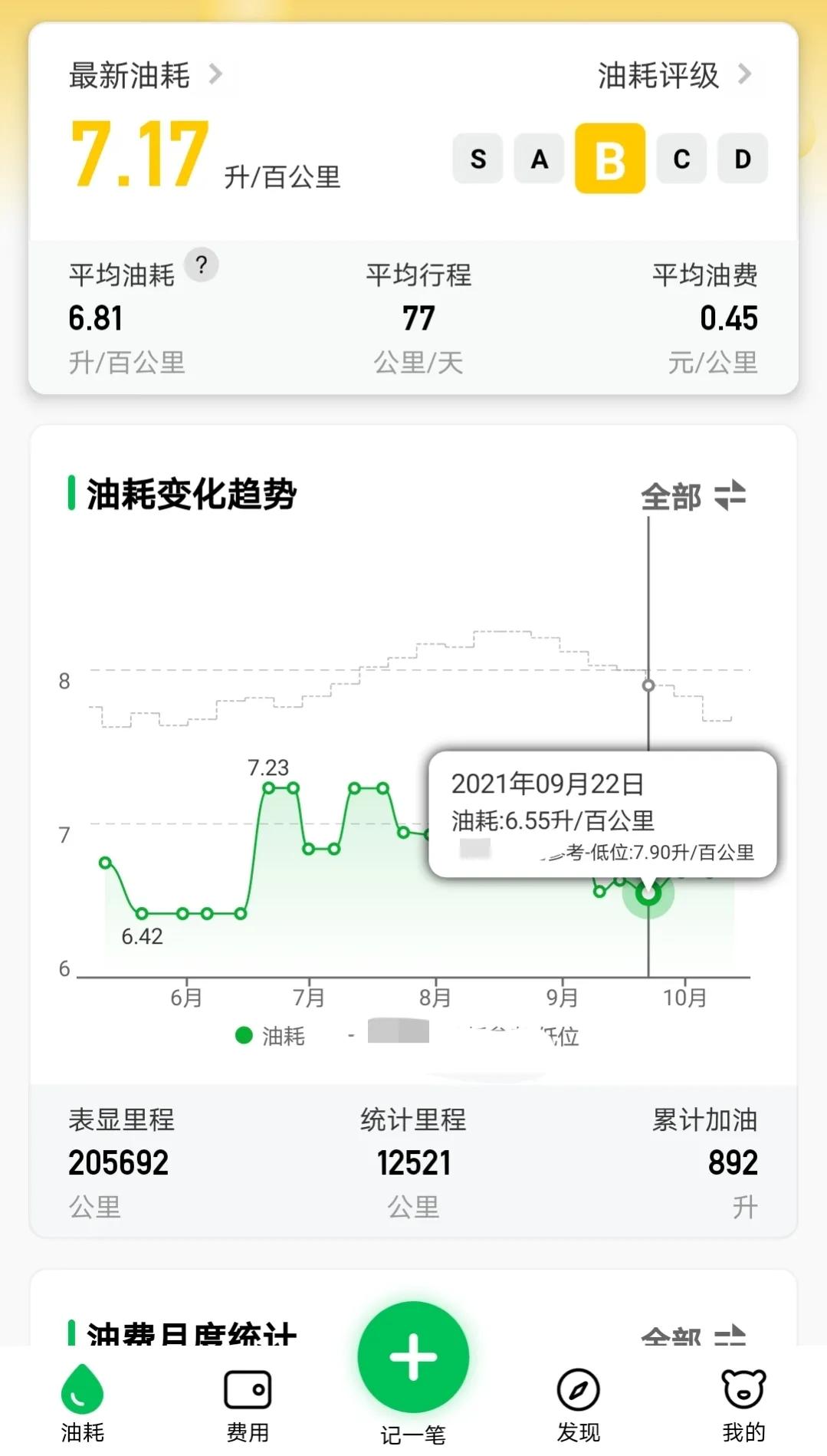Tap the green 油耗 legend dot
This screenshot has width=827, height=1456.
tap(244, 1035)
